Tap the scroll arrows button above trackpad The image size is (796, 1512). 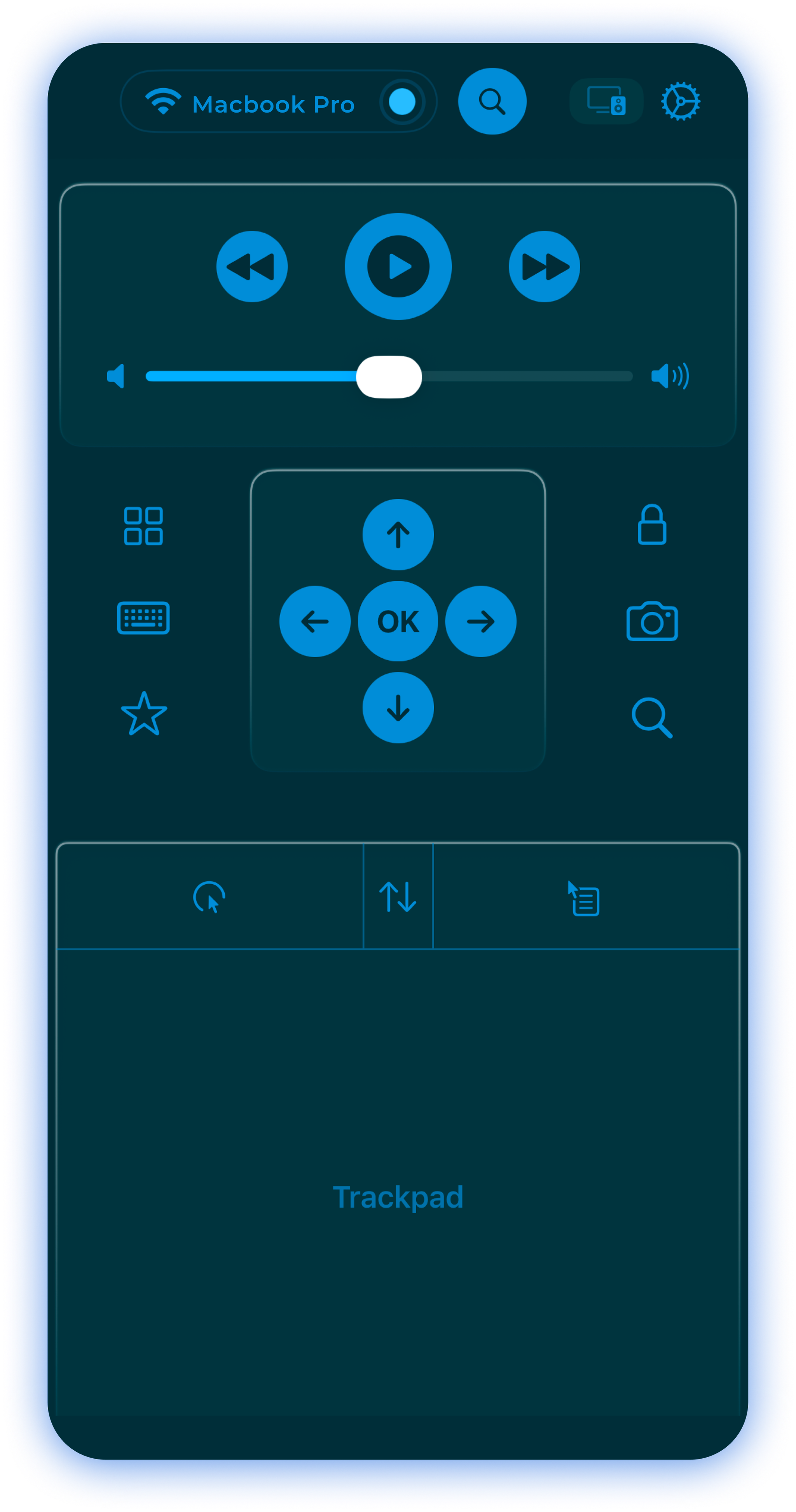click(x=398, y=897)
